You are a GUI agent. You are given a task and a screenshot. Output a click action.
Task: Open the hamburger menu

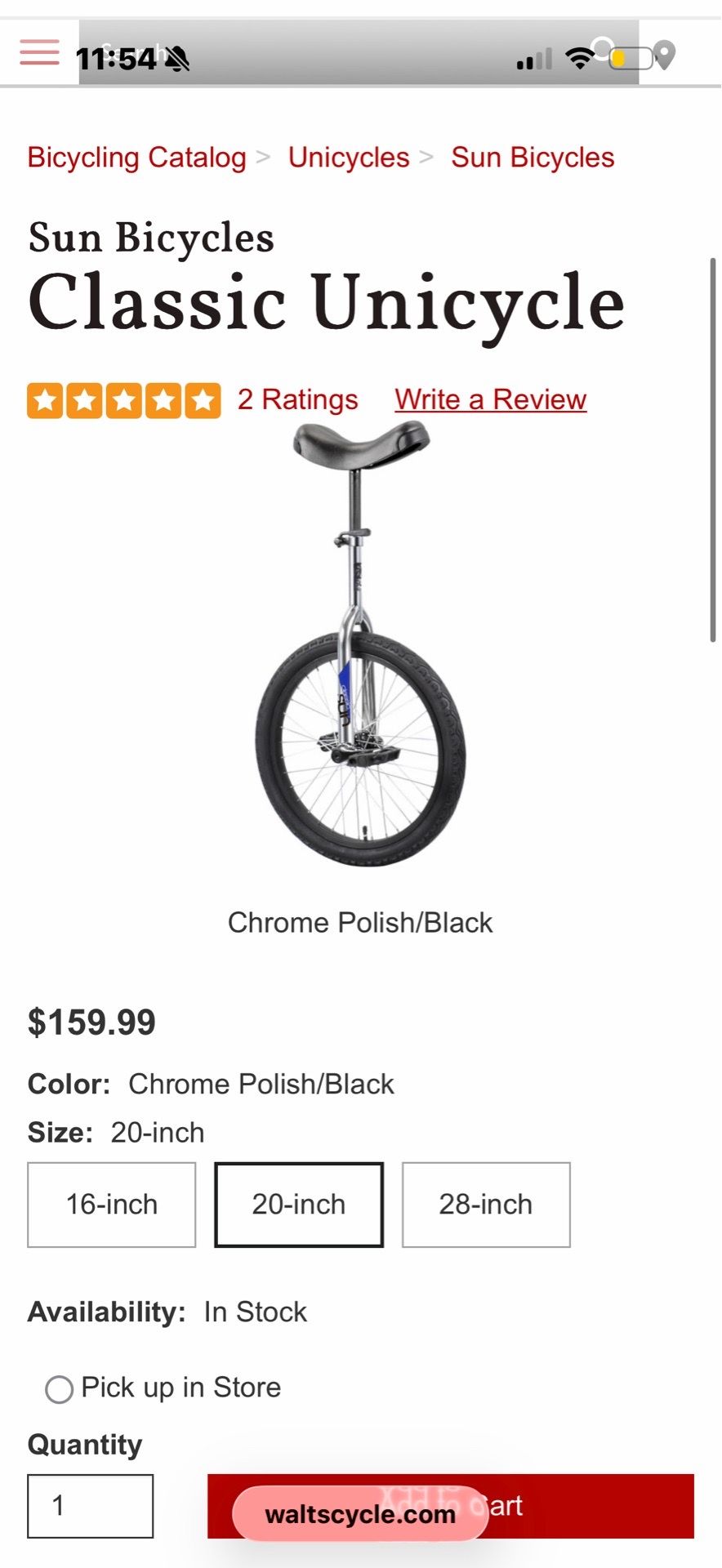click(x=39, y=52)
